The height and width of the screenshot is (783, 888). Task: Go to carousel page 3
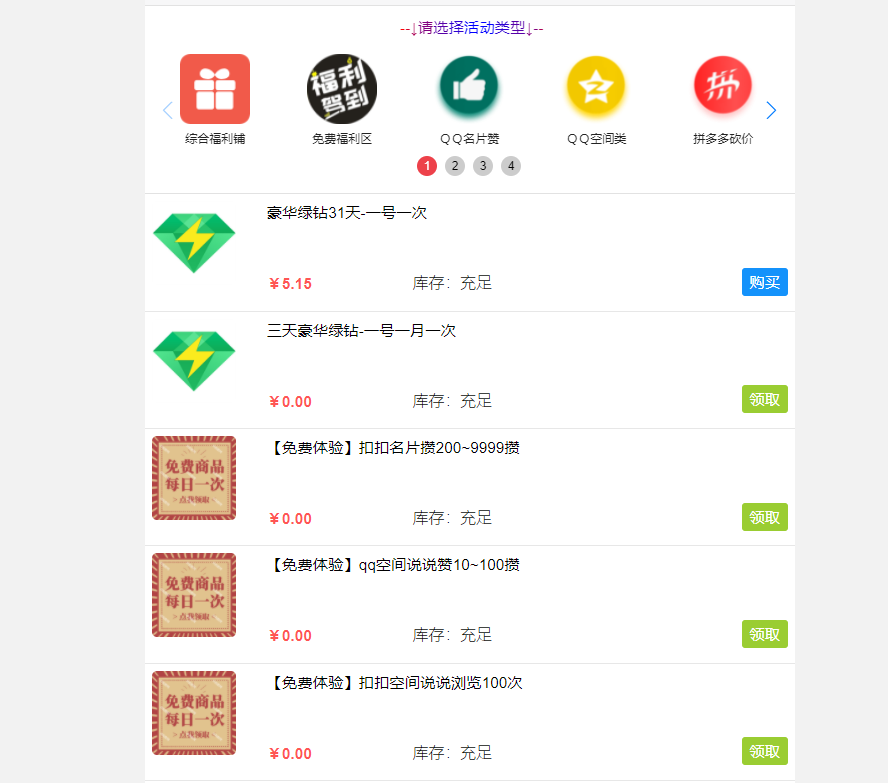(x=483, y=166)
